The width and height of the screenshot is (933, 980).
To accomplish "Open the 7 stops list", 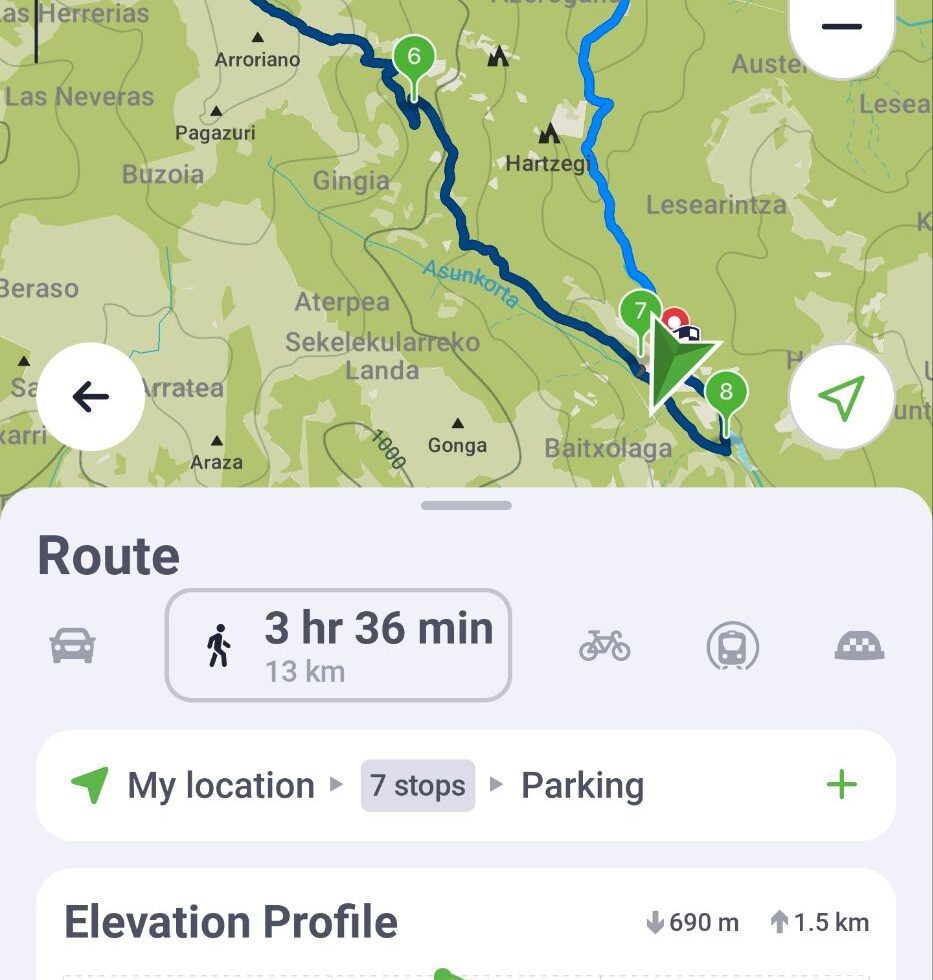I will coord(418,786).
